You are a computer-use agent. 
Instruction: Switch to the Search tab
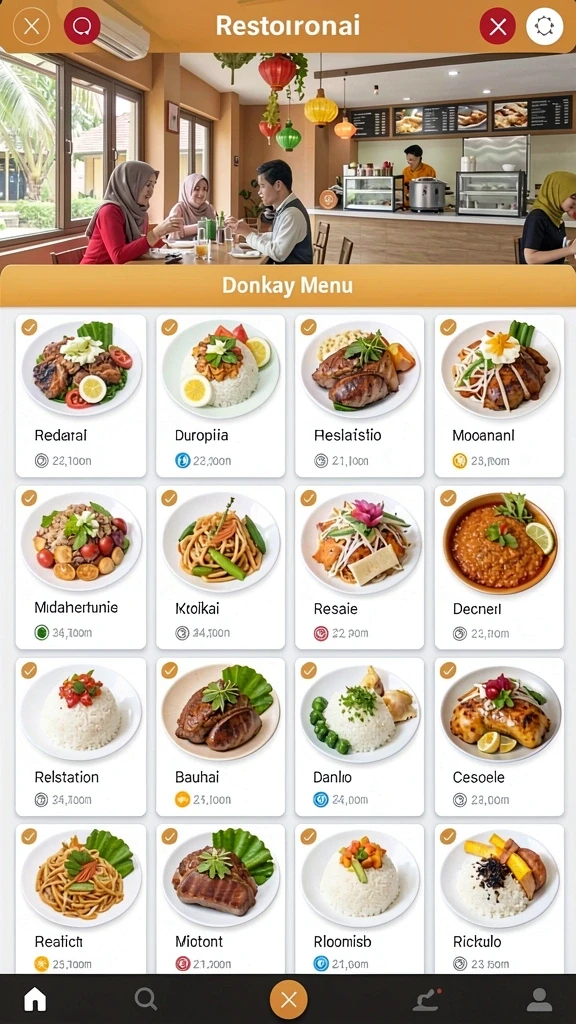click(146, 999)
